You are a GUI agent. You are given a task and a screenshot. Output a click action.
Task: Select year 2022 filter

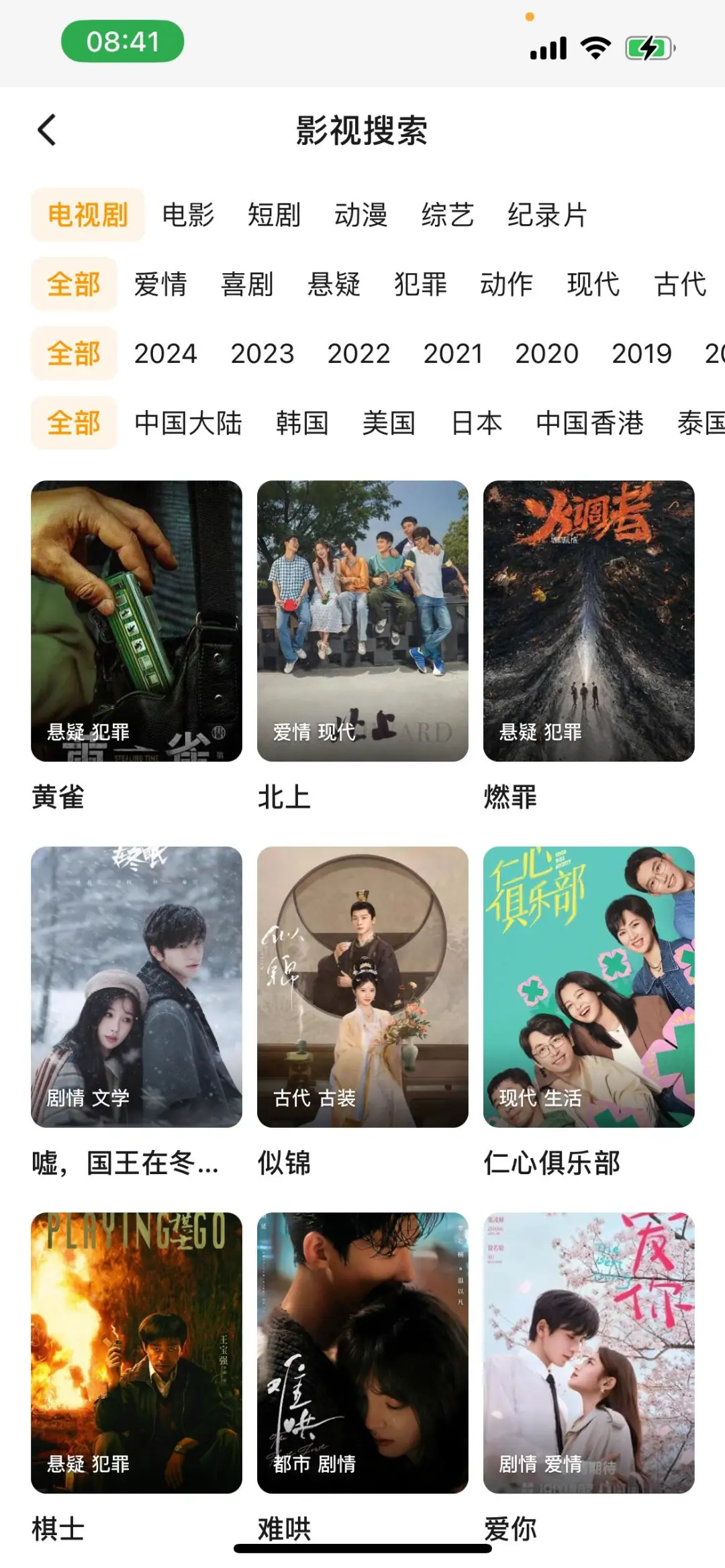tap(358, 354)
